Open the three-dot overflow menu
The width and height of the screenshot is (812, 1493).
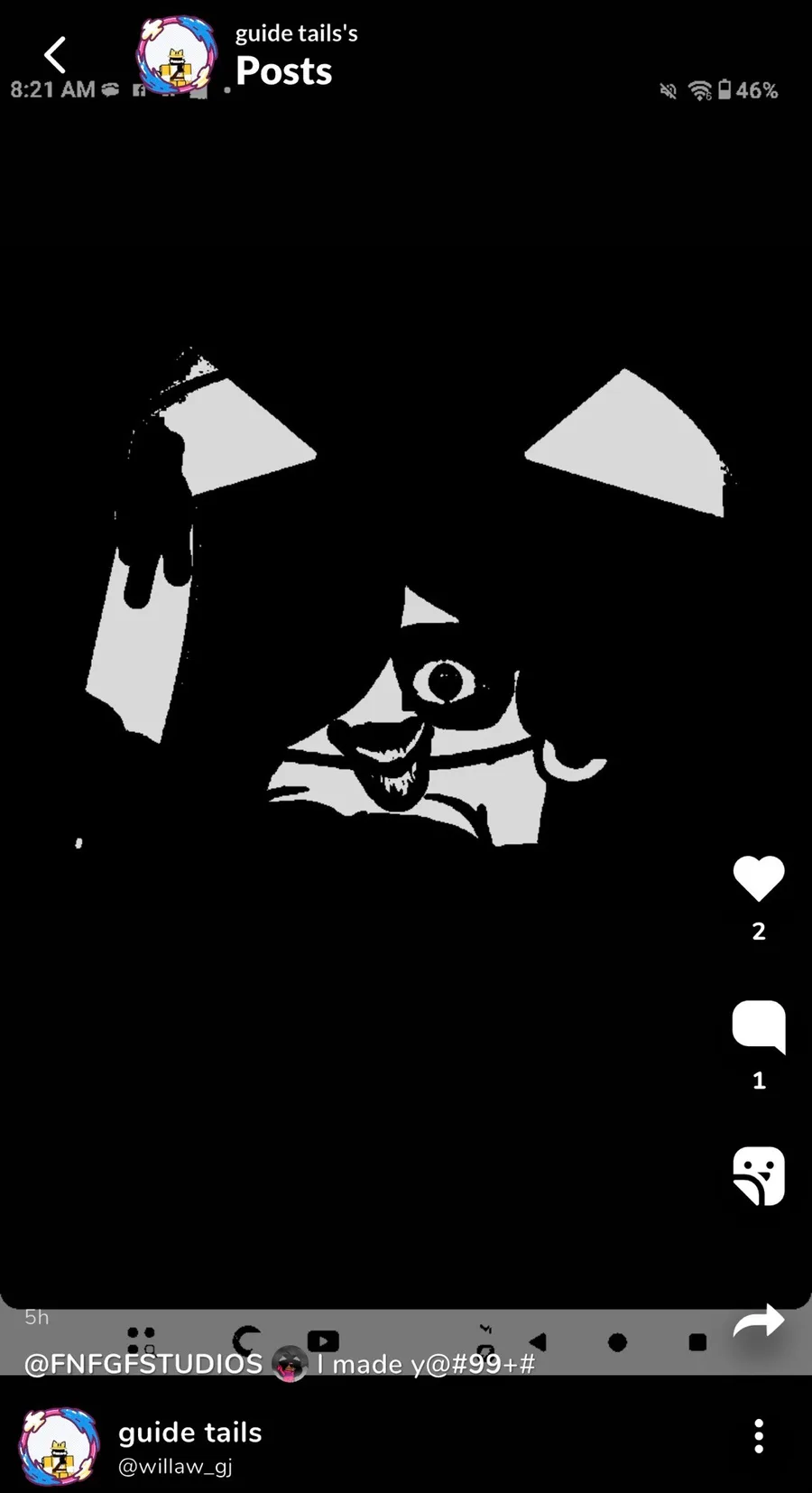(758, 1435)
